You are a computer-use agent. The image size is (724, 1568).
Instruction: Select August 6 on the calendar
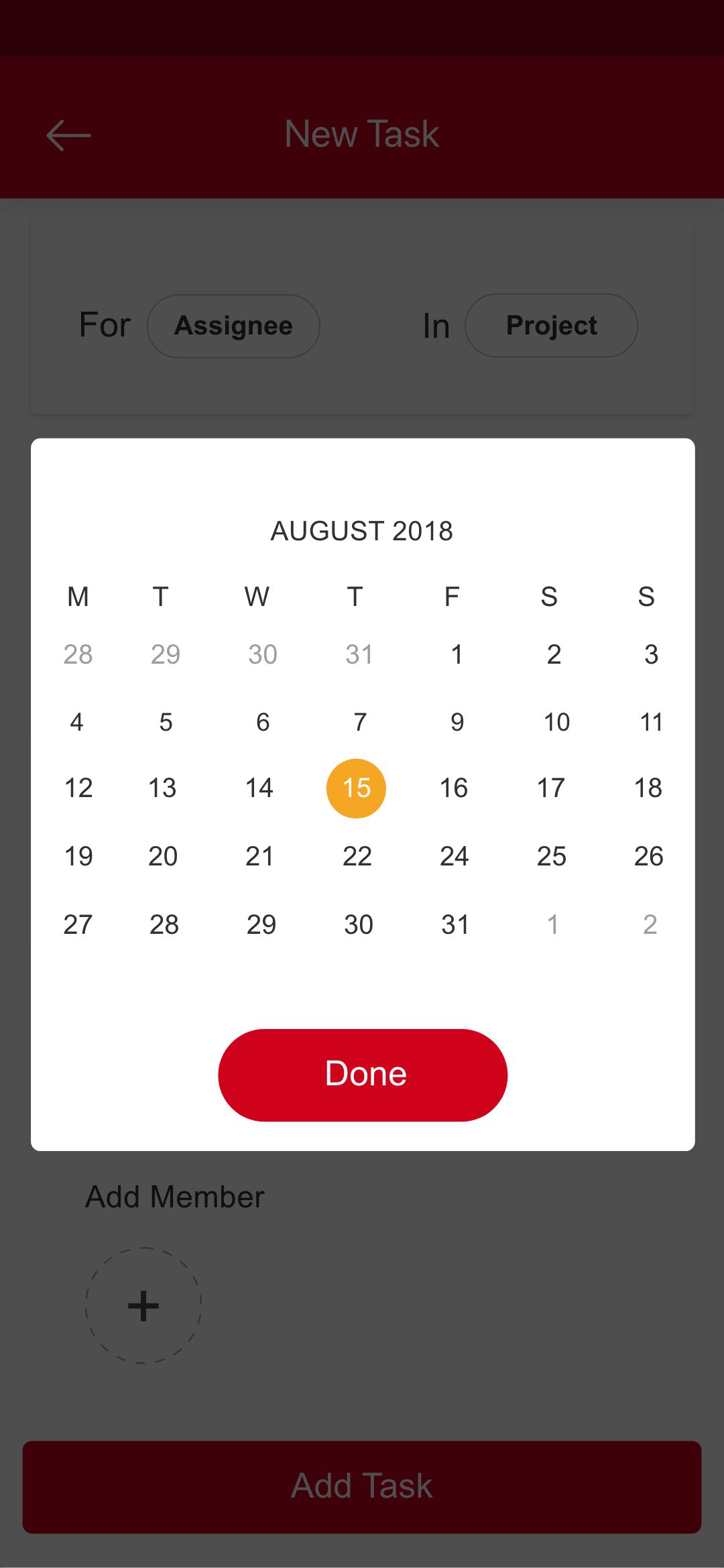[x=262, y=722]
